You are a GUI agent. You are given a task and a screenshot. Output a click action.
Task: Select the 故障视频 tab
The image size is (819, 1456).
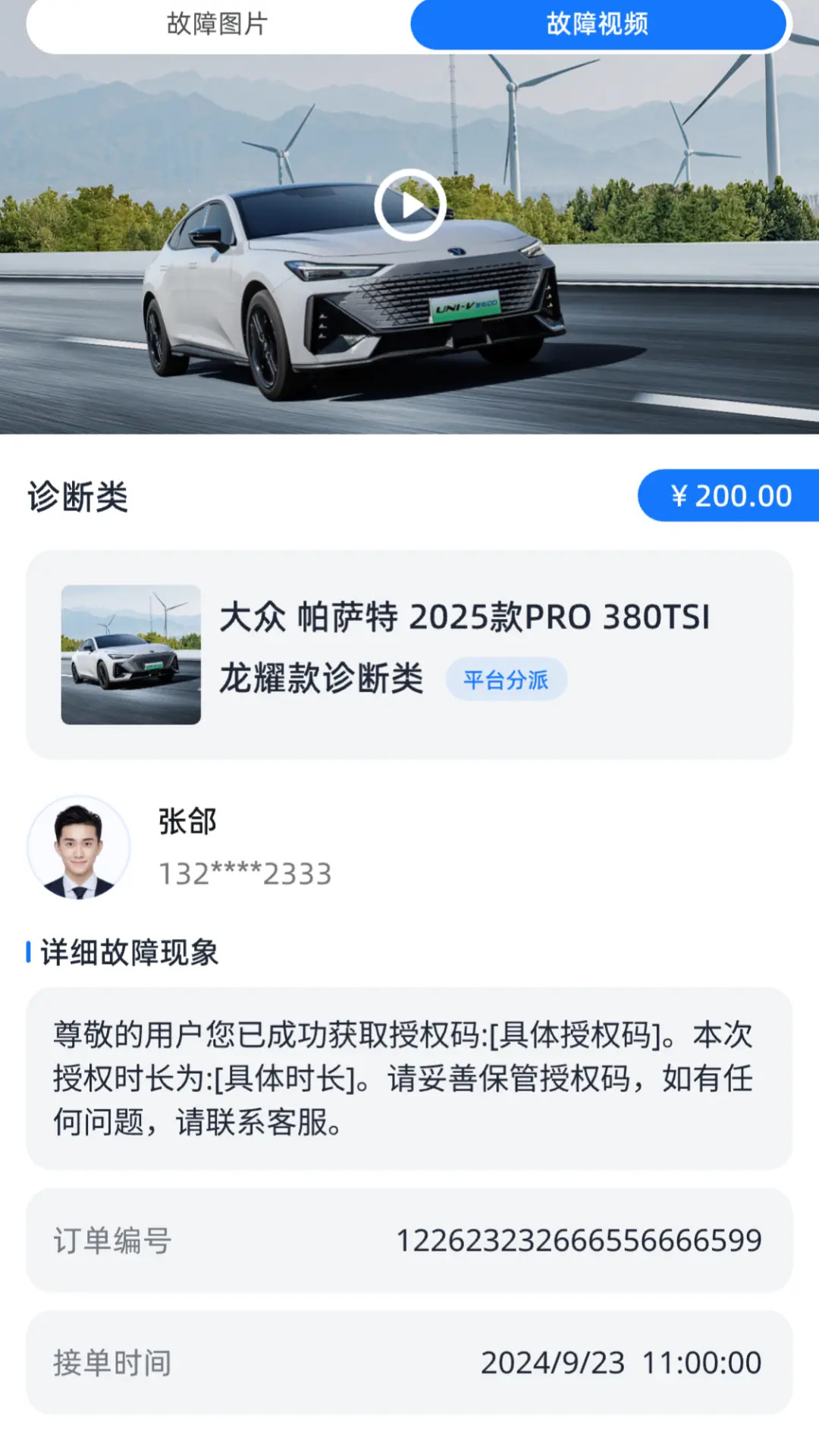tap(598, 24)
